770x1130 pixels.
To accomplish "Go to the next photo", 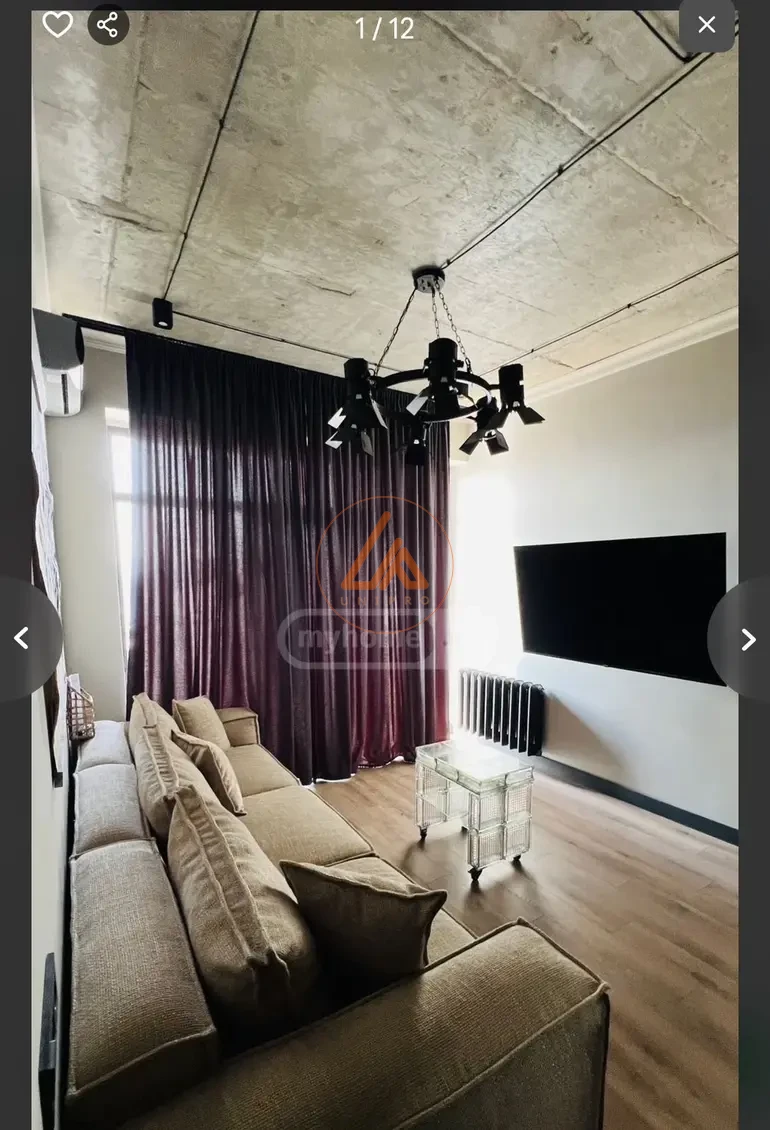I will pos(746,639).
